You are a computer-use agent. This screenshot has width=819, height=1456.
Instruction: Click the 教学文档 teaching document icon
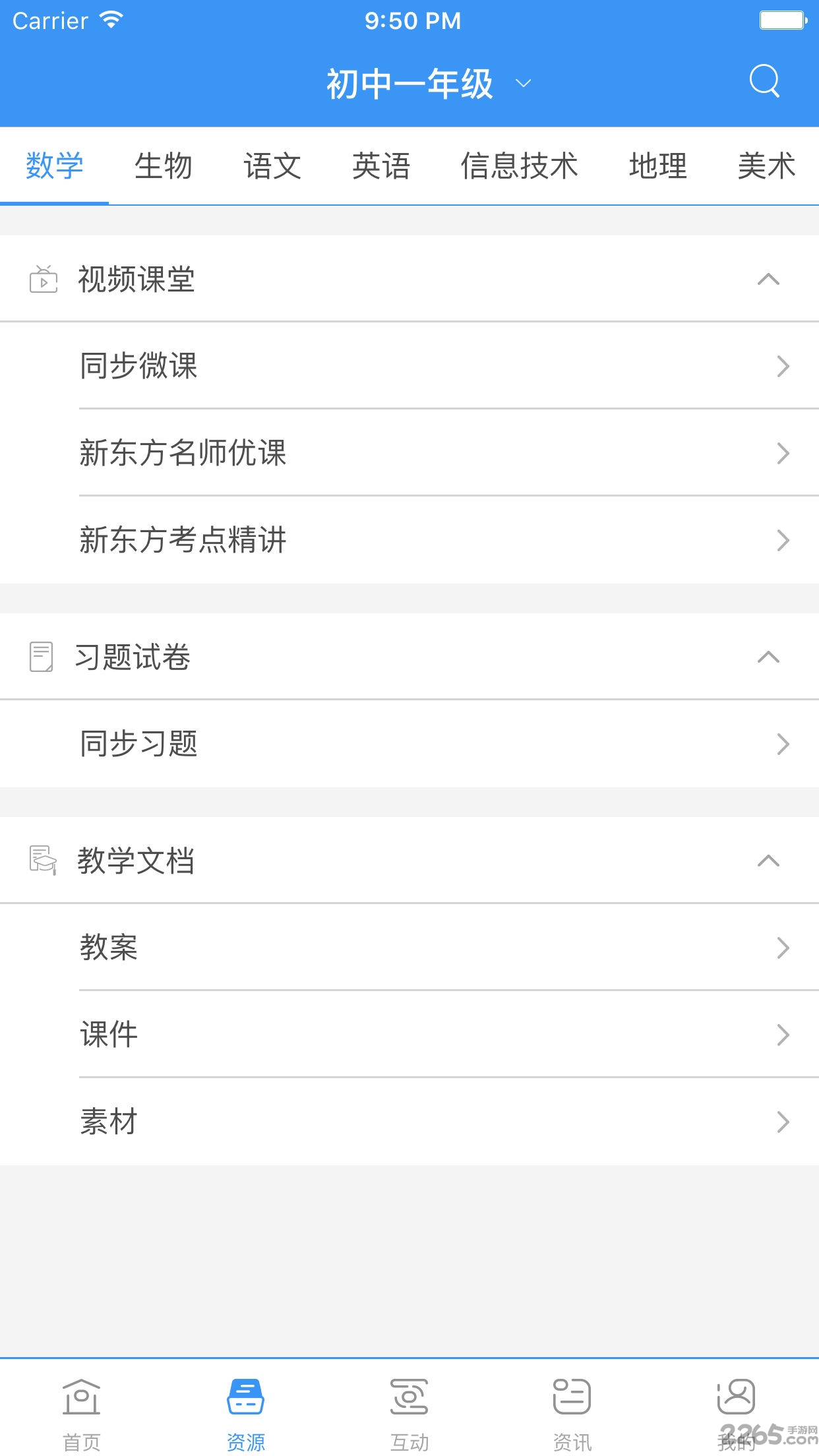pyautogui.click(x=41, y=861)
